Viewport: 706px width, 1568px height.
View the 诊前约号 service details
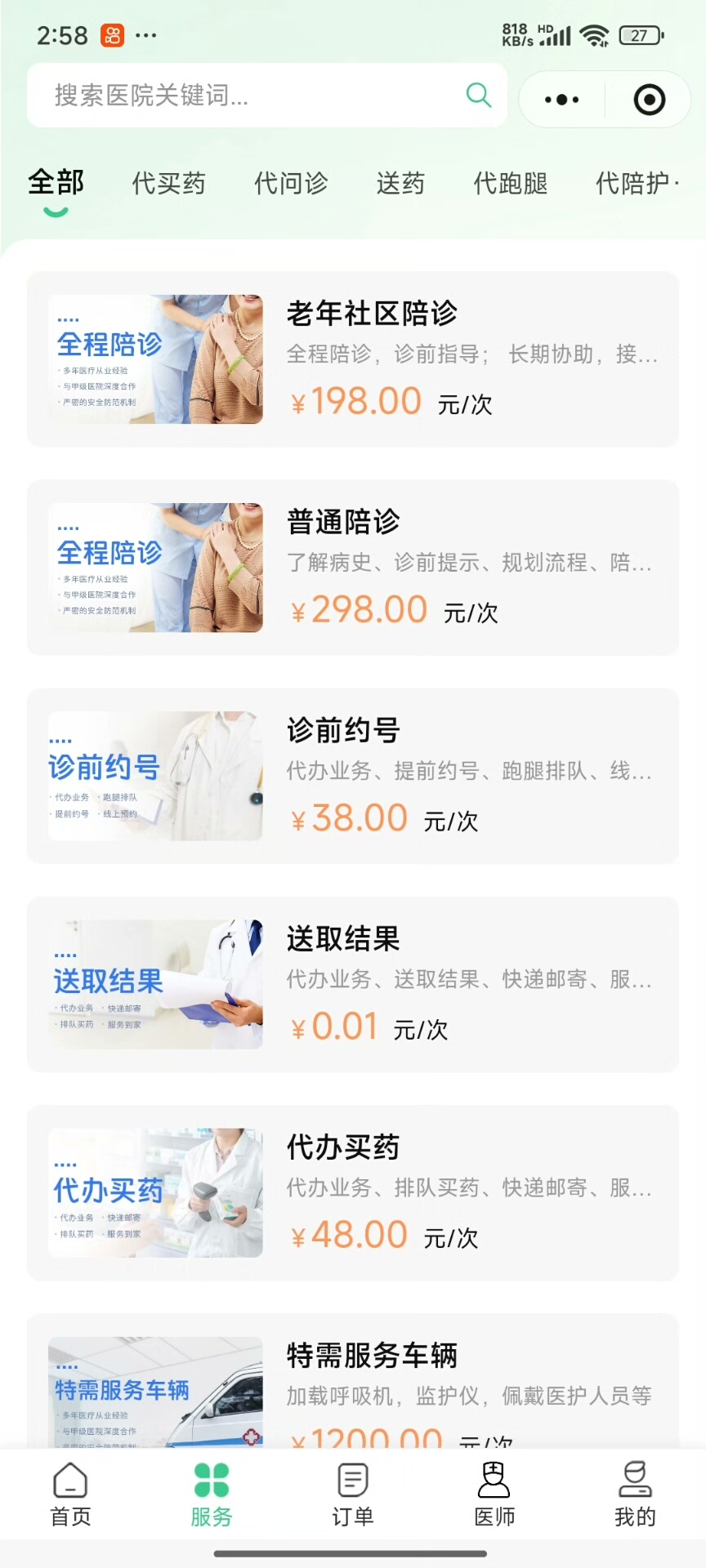click(x=353, y=776)
